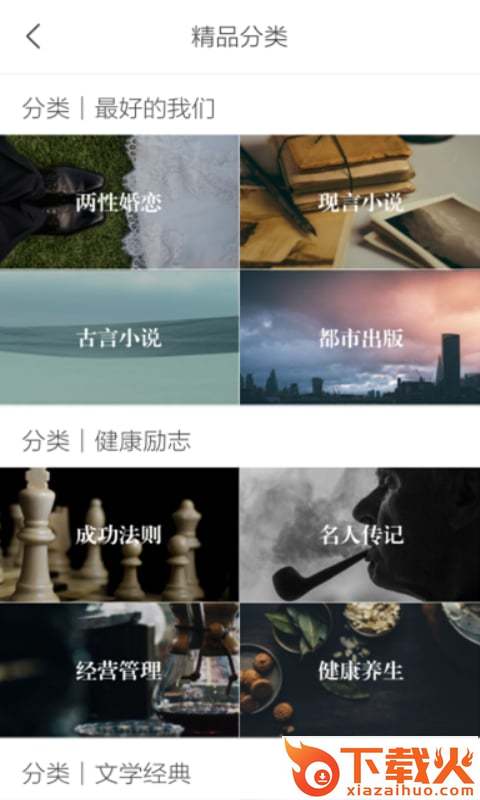Screen dimensions: 480x800
Task: Browse the 都市出版 category
Action: (x=360, y=337)
